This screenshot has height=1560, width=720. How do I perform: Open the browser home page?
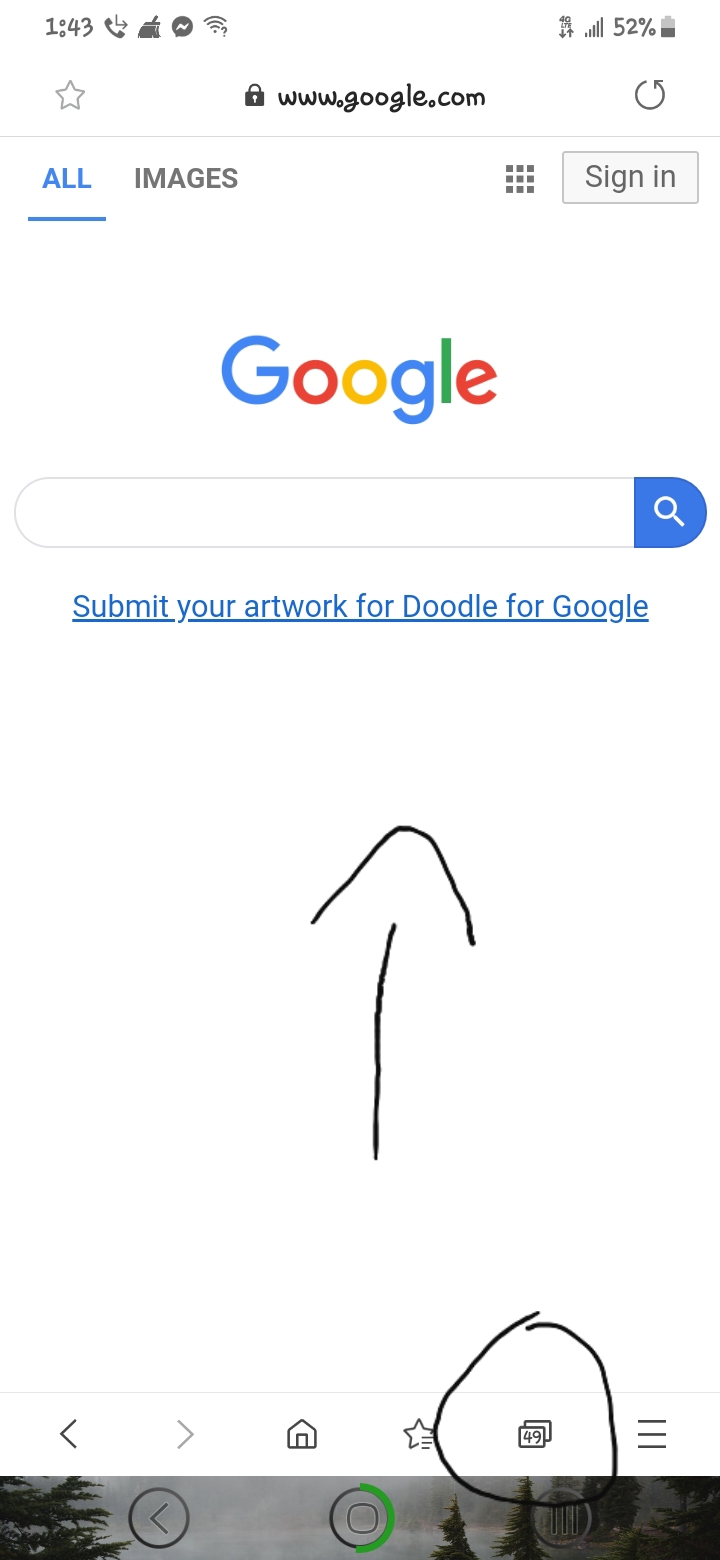click(301, 1435)
